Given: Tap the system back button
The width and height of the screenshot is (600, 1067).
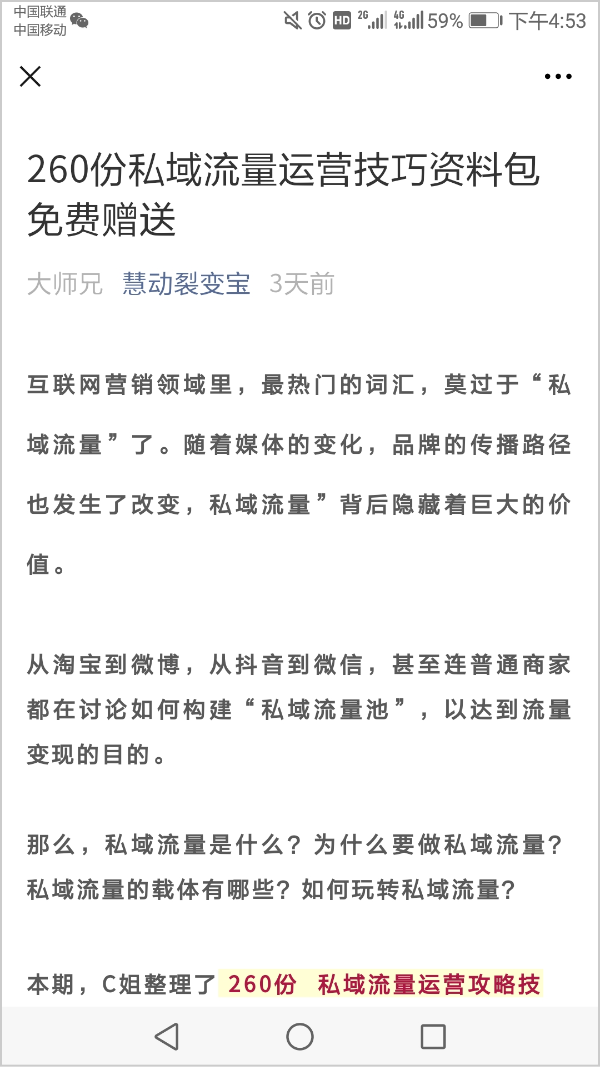Looking at the screenshot, I should coord(167,1036).
